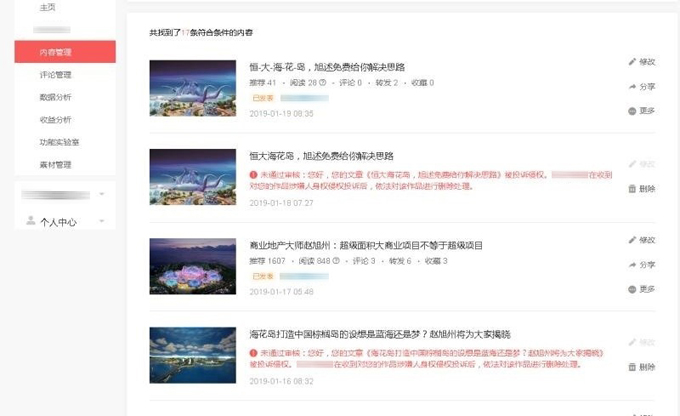The width and height of the screenshot is (680, 416).
Task: Open 功能实验室 in the sidebar
Action: 59,142
